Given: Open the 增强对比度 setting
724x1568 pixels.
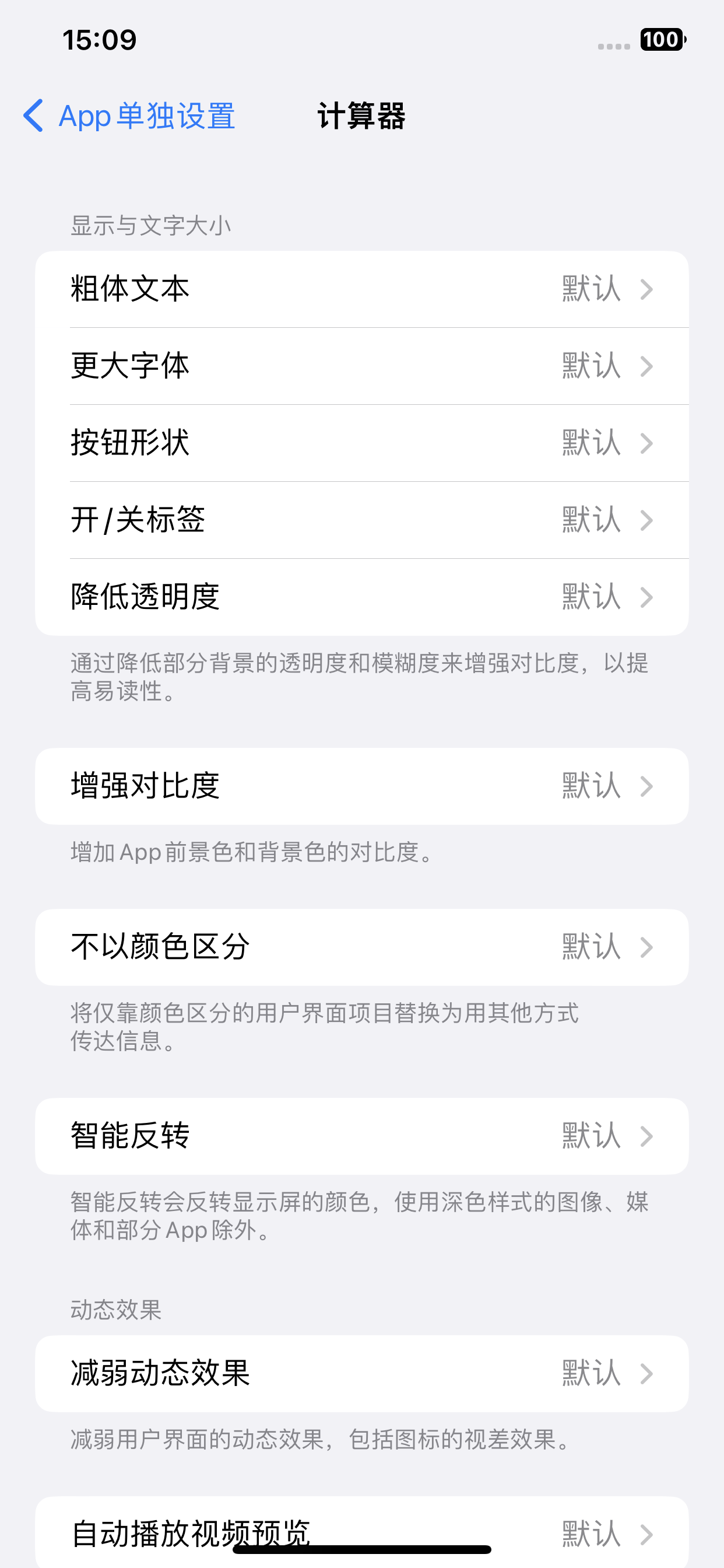Looking at the screenshot, I should tap(362, 785).
